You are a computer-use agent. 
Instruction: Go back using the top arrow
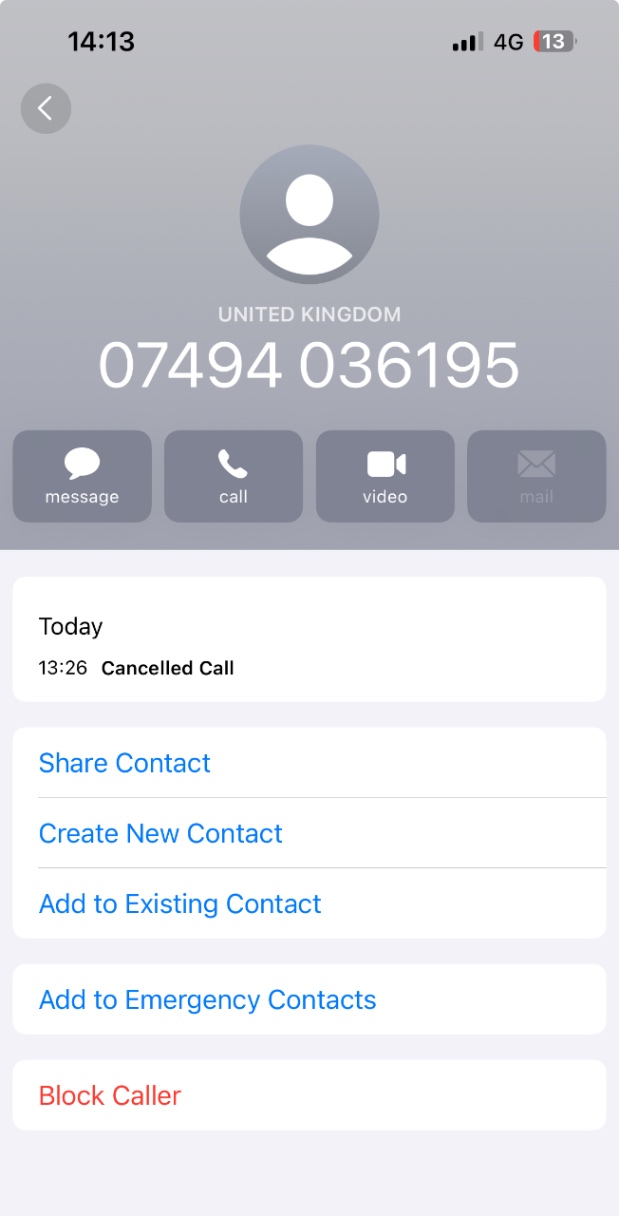click(46, 108)
